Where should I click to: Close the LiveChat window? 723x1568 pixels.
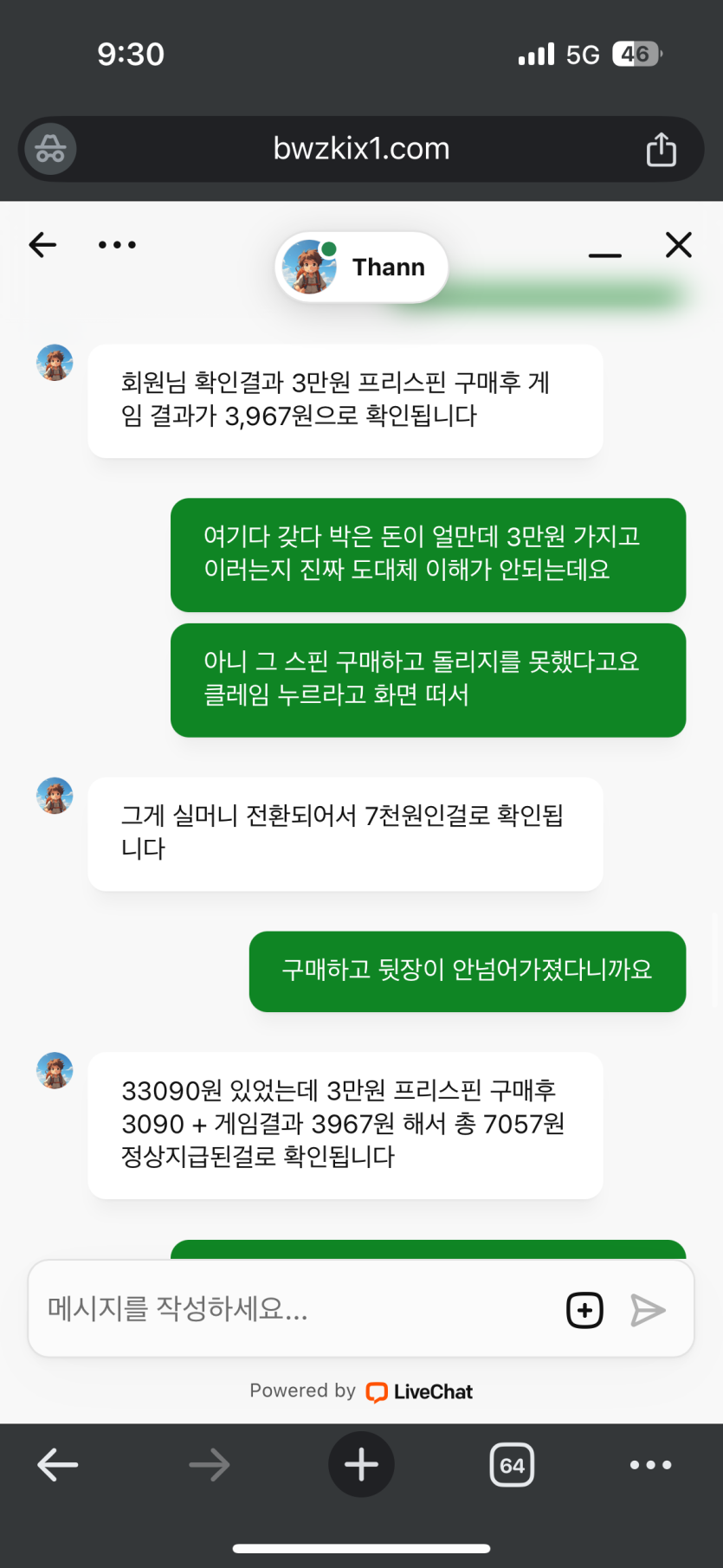pos(679,245)
